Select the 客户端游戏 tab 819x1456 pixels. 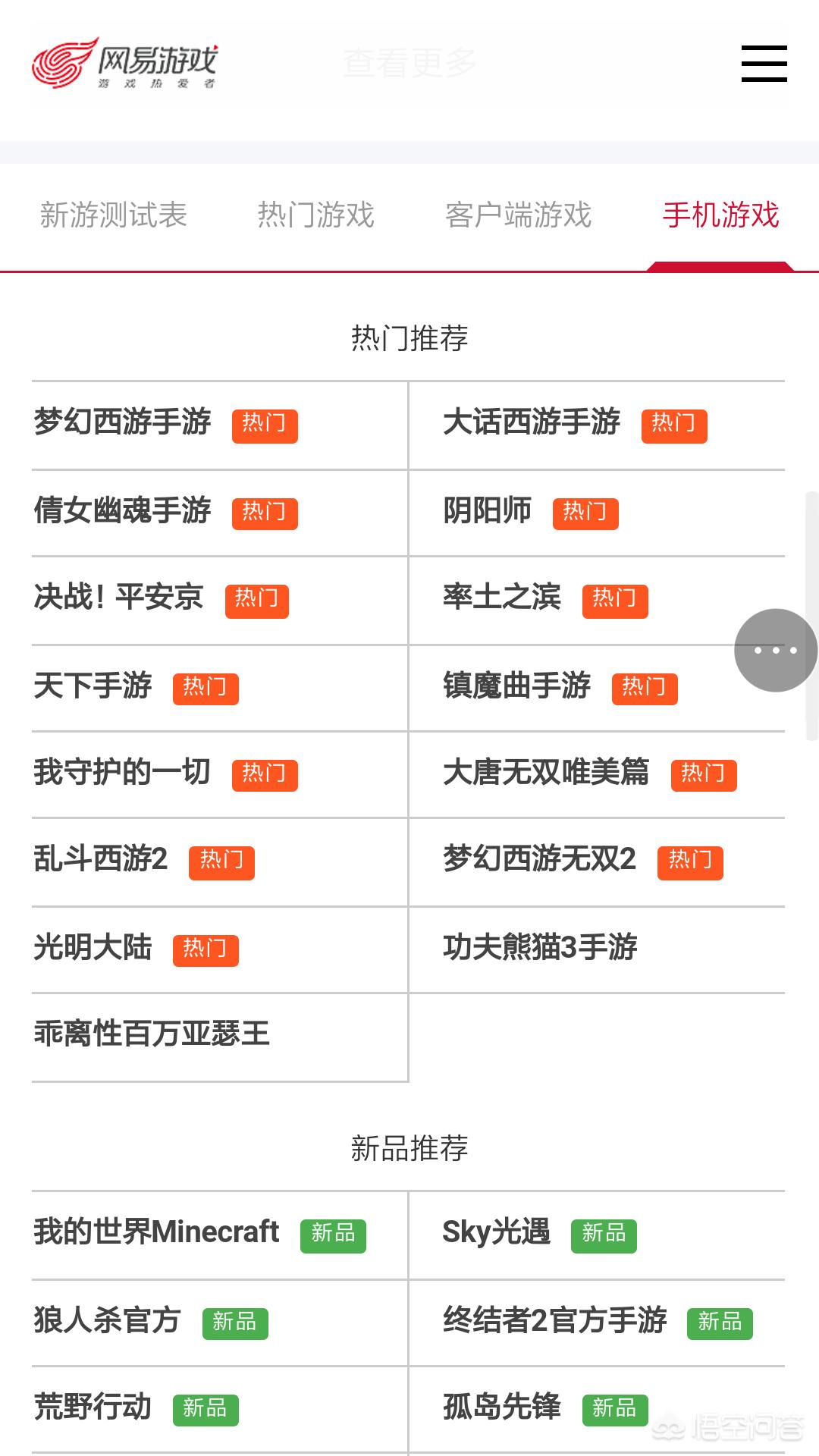(x=518, y=215)
